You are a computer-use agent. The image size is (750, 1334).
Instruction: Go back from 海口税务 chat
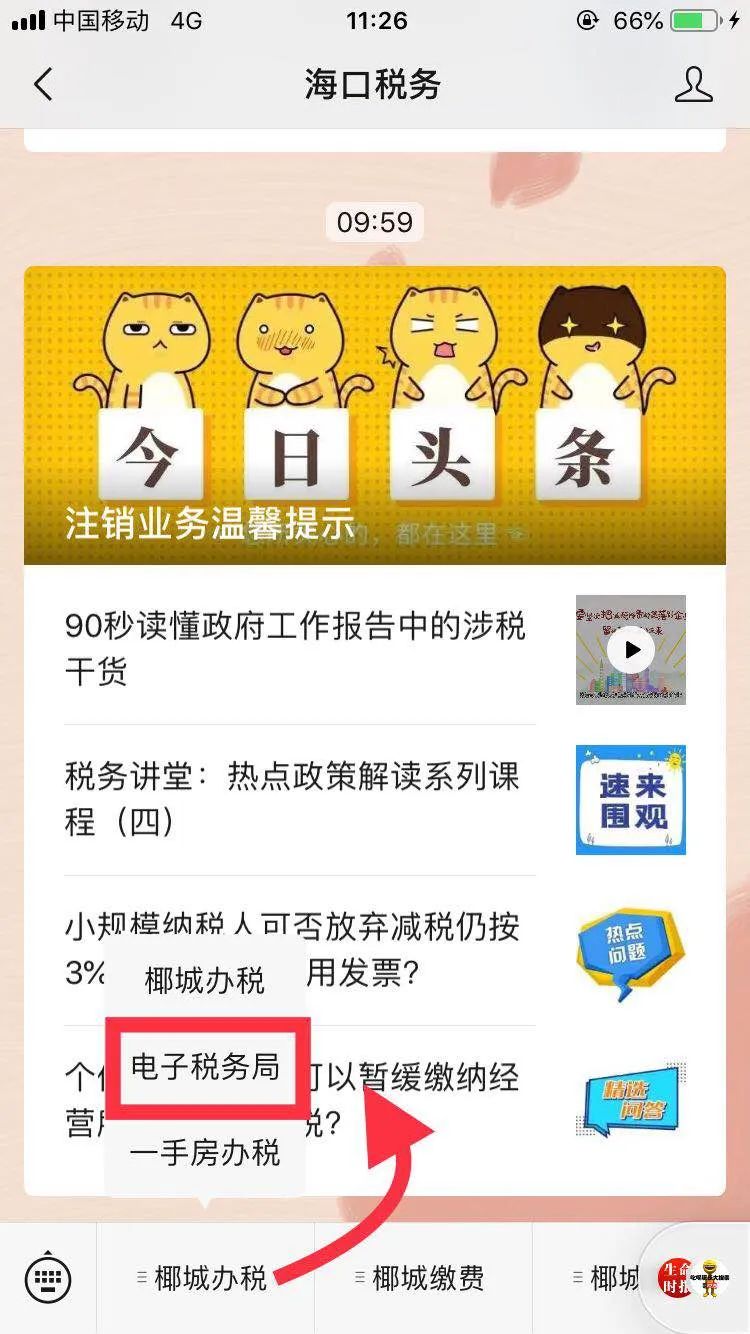tap(43, 85)
